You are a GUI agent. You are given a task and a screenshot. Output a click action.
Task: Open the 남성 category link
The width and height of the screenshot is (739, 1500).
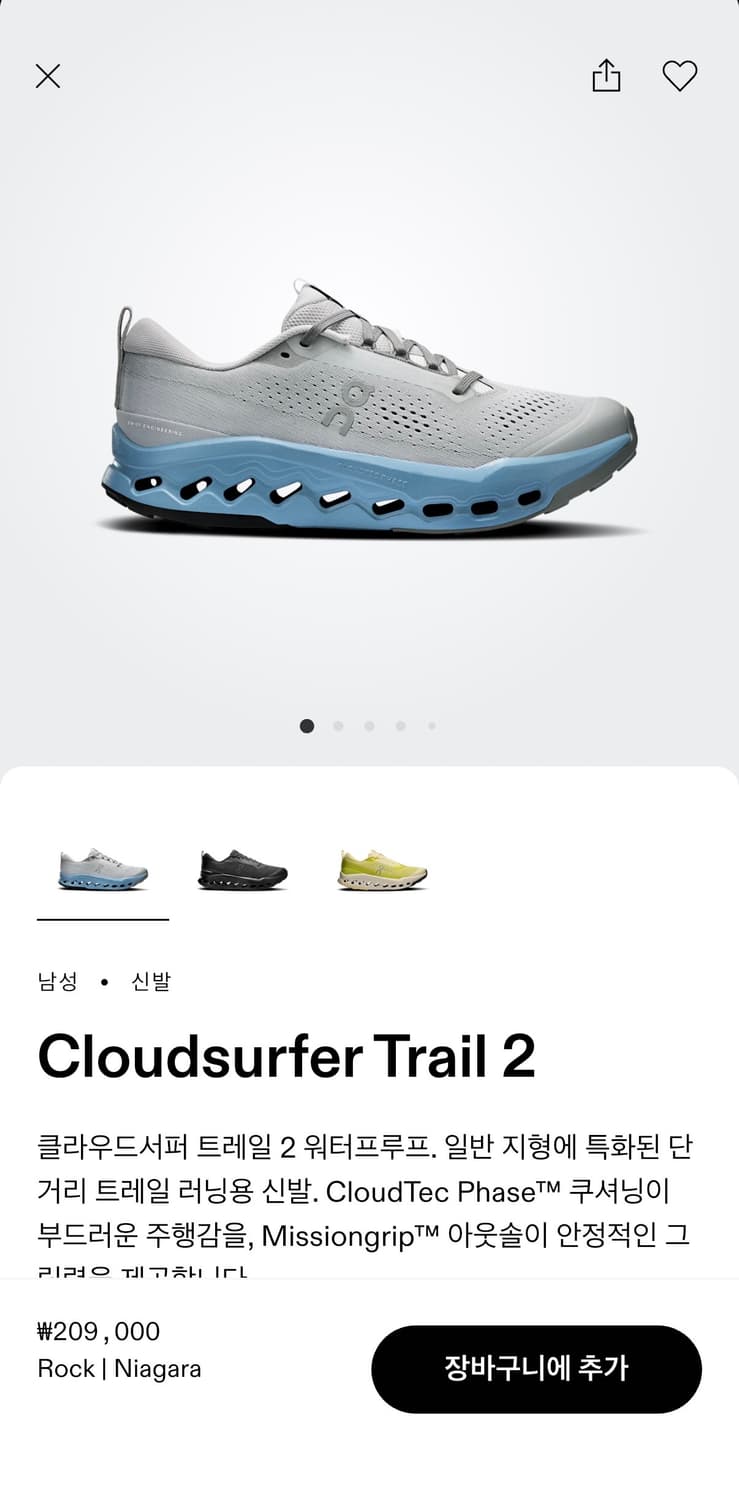point(60,982)
